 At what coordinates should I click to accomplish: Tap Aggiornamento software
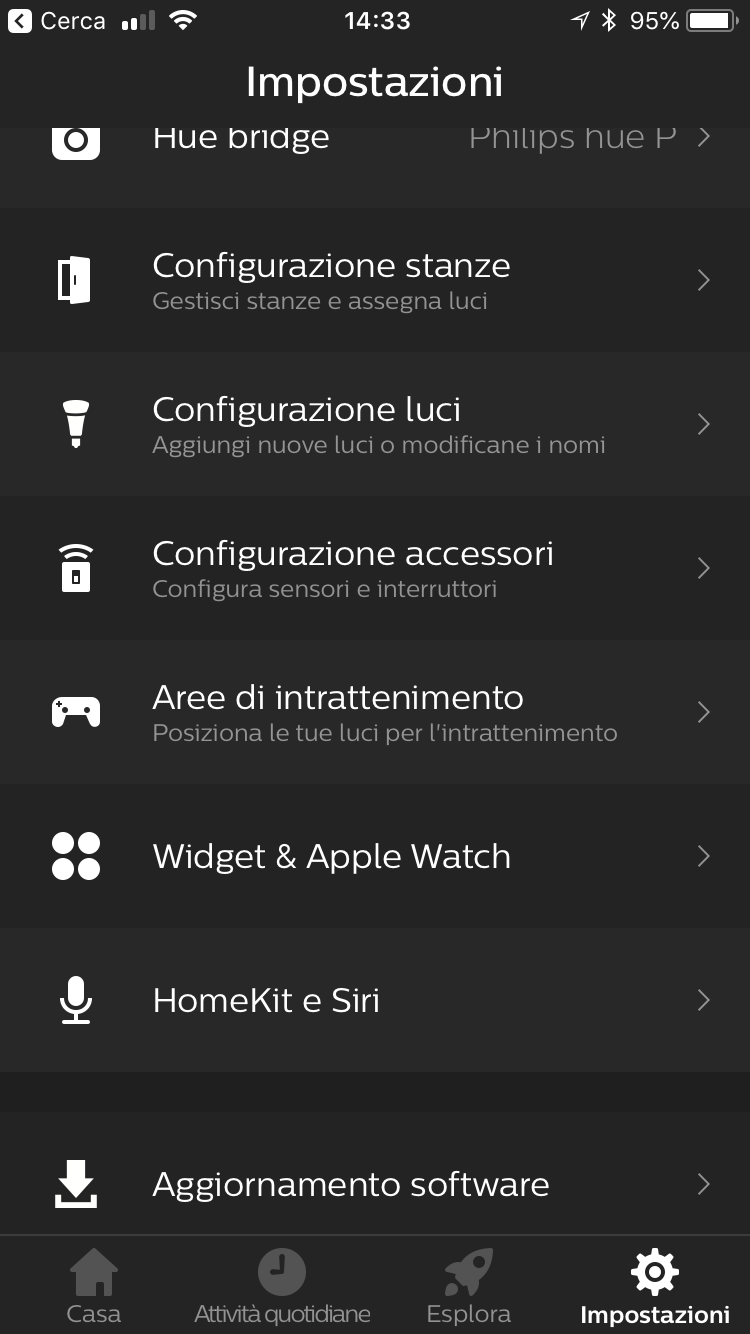pyautogui.click(x=375, y=1184)
